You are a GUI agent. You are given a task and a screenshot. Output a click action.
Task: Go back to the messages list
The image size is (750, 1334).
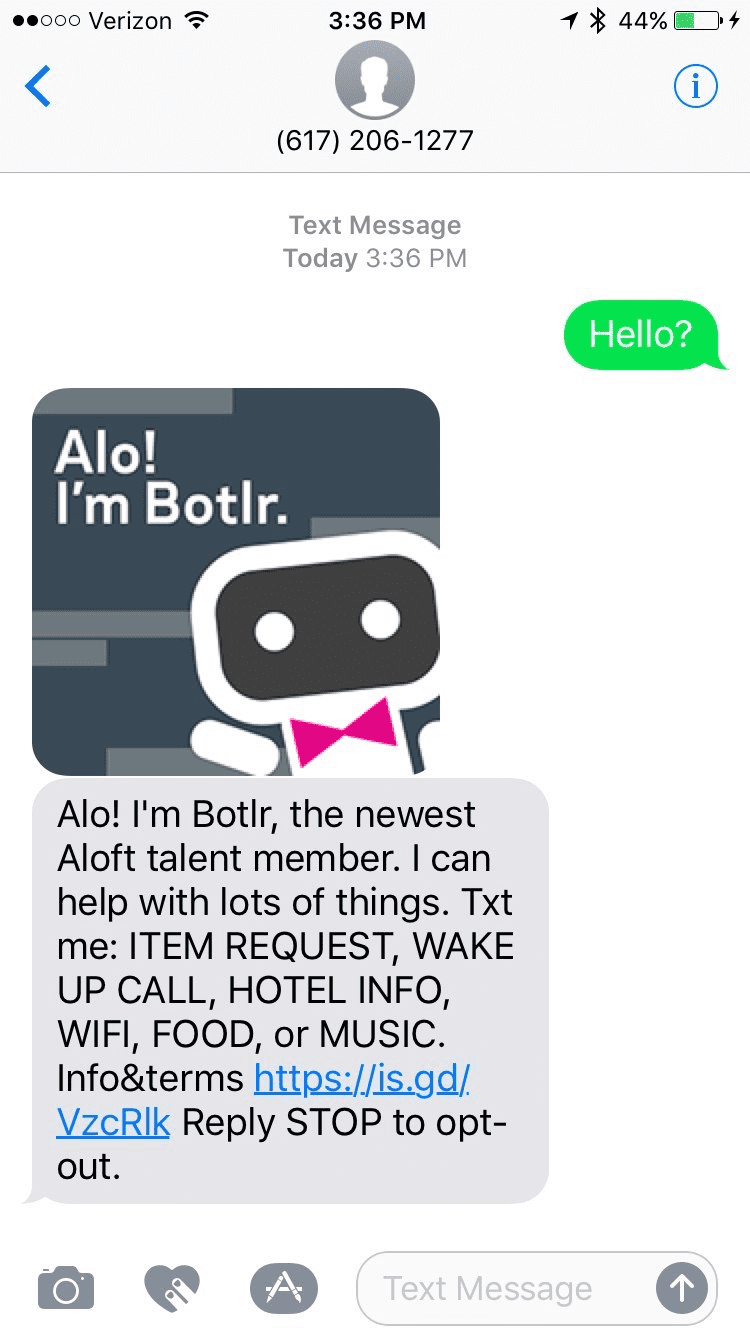[x=38, y=88]
